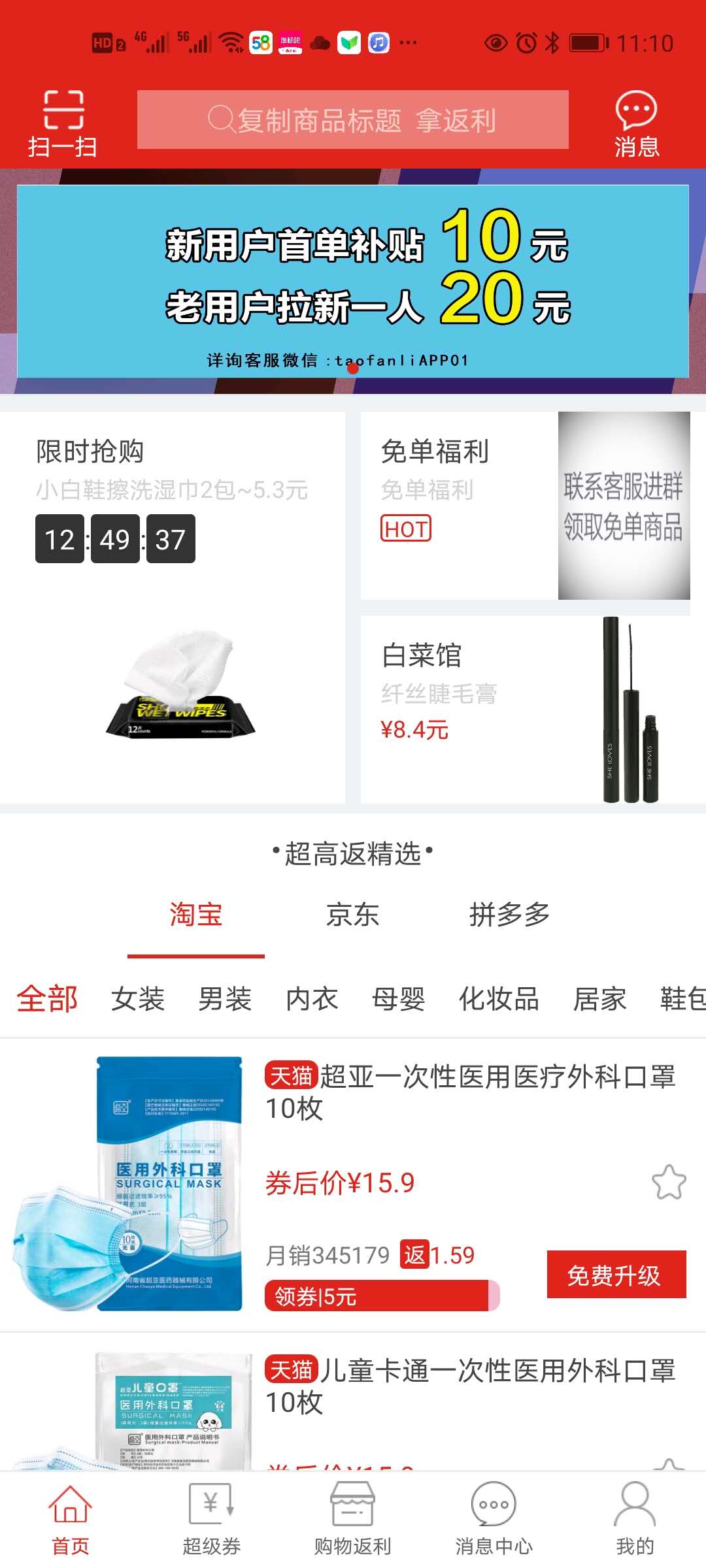Open 超亚一次性医用医疗外科口罩 product
This screenshot has height=1568, width=706.
pos(469,1092)
